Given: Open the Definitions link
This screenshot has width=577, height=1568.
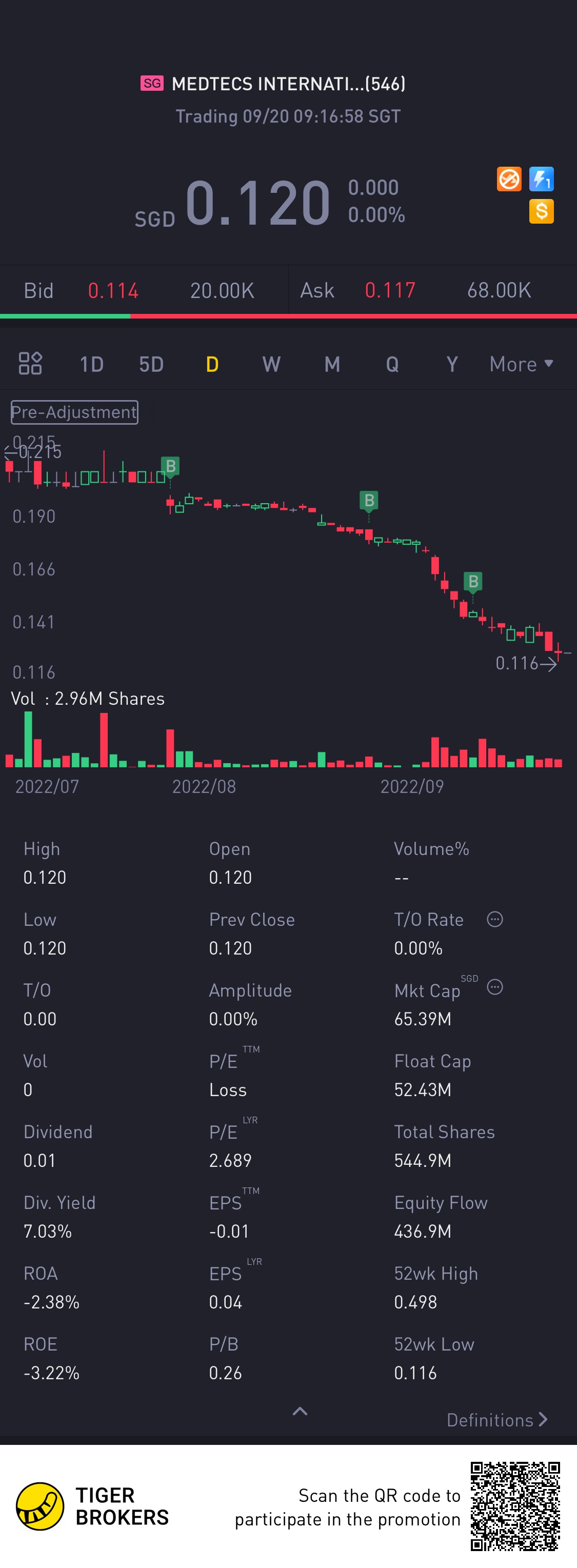Looking at the screenshot, I should pyautogui.click(x=496, y=1420).
